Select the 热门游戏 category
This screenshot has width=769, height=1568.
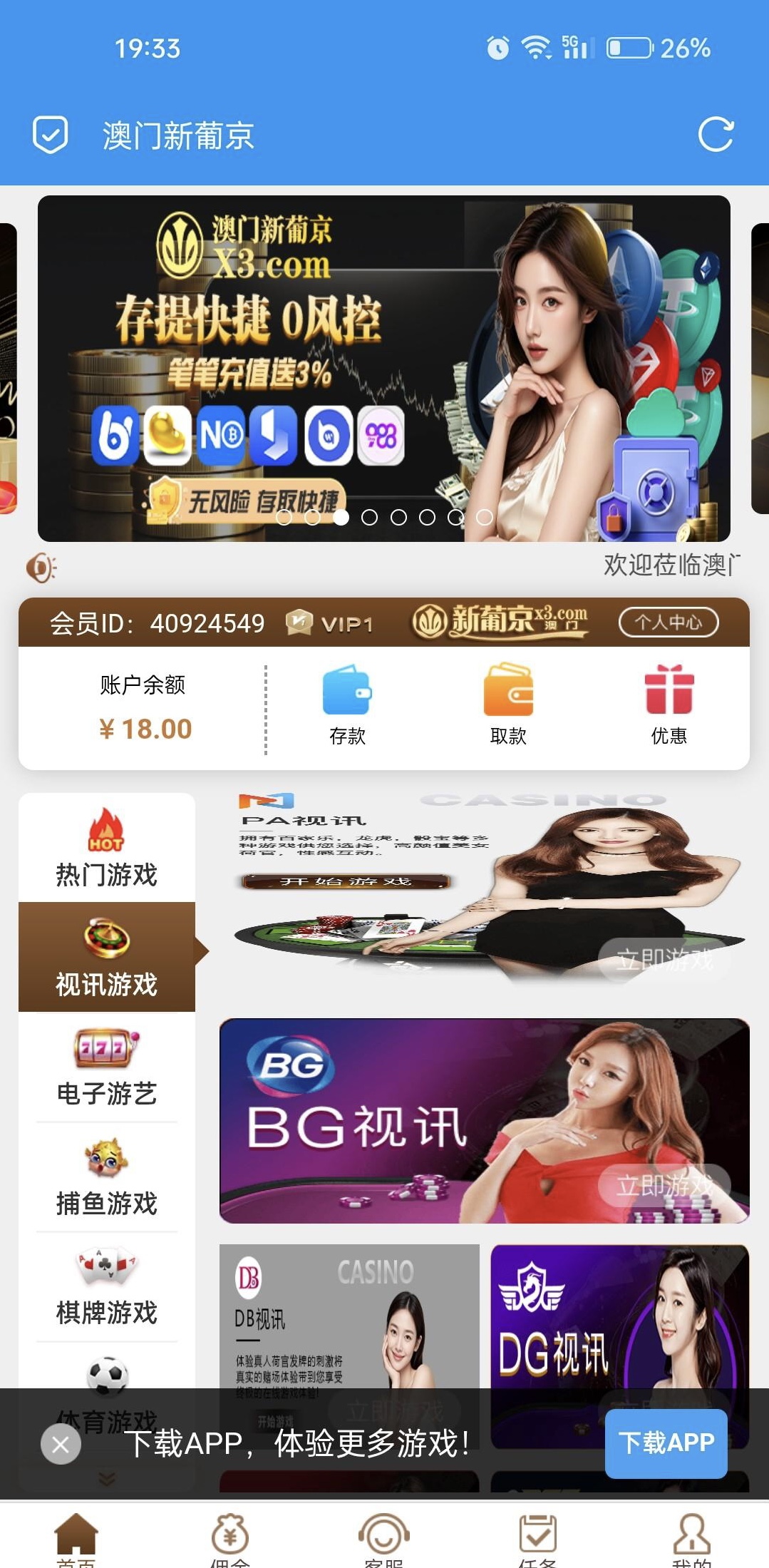[107, 849]
